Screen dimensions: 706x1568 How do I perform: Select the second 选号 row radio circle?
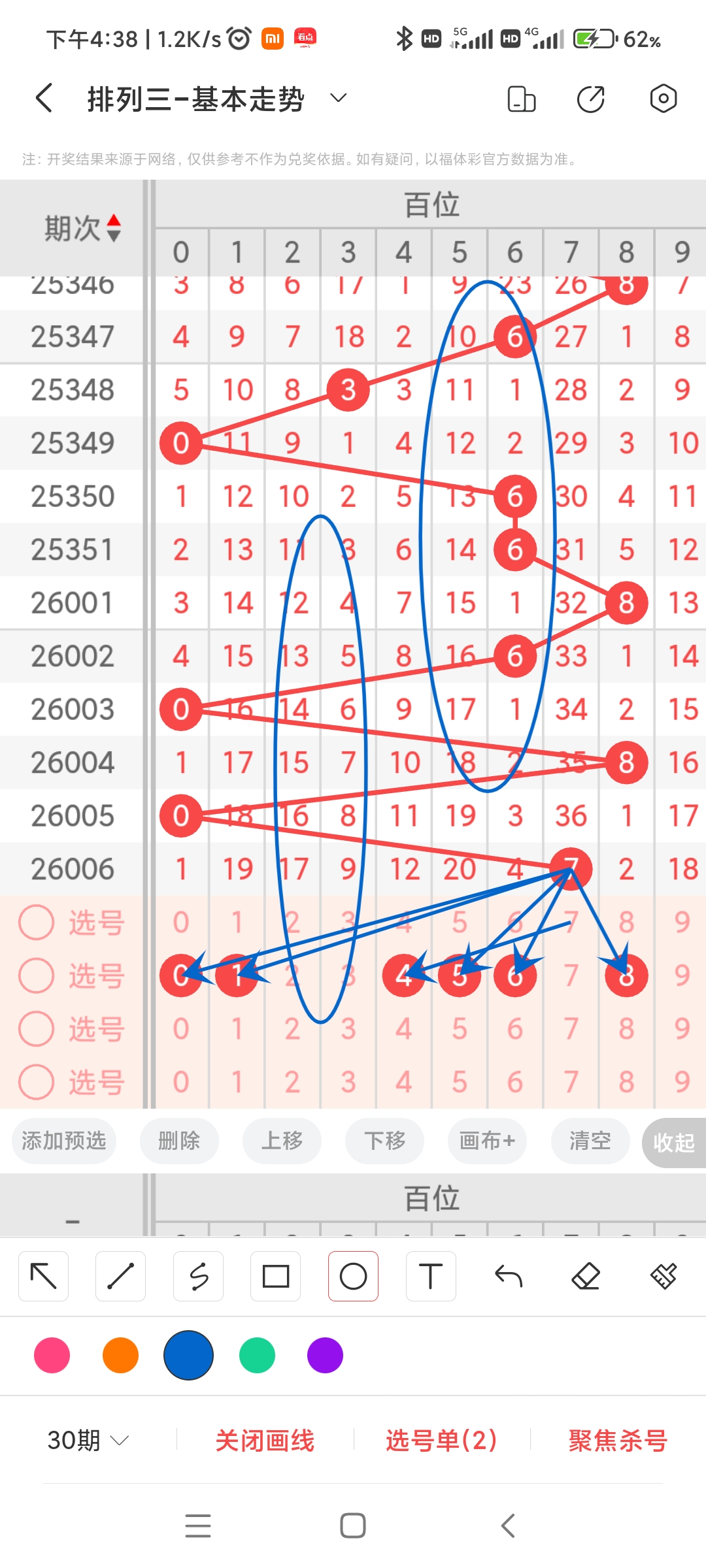37,975
